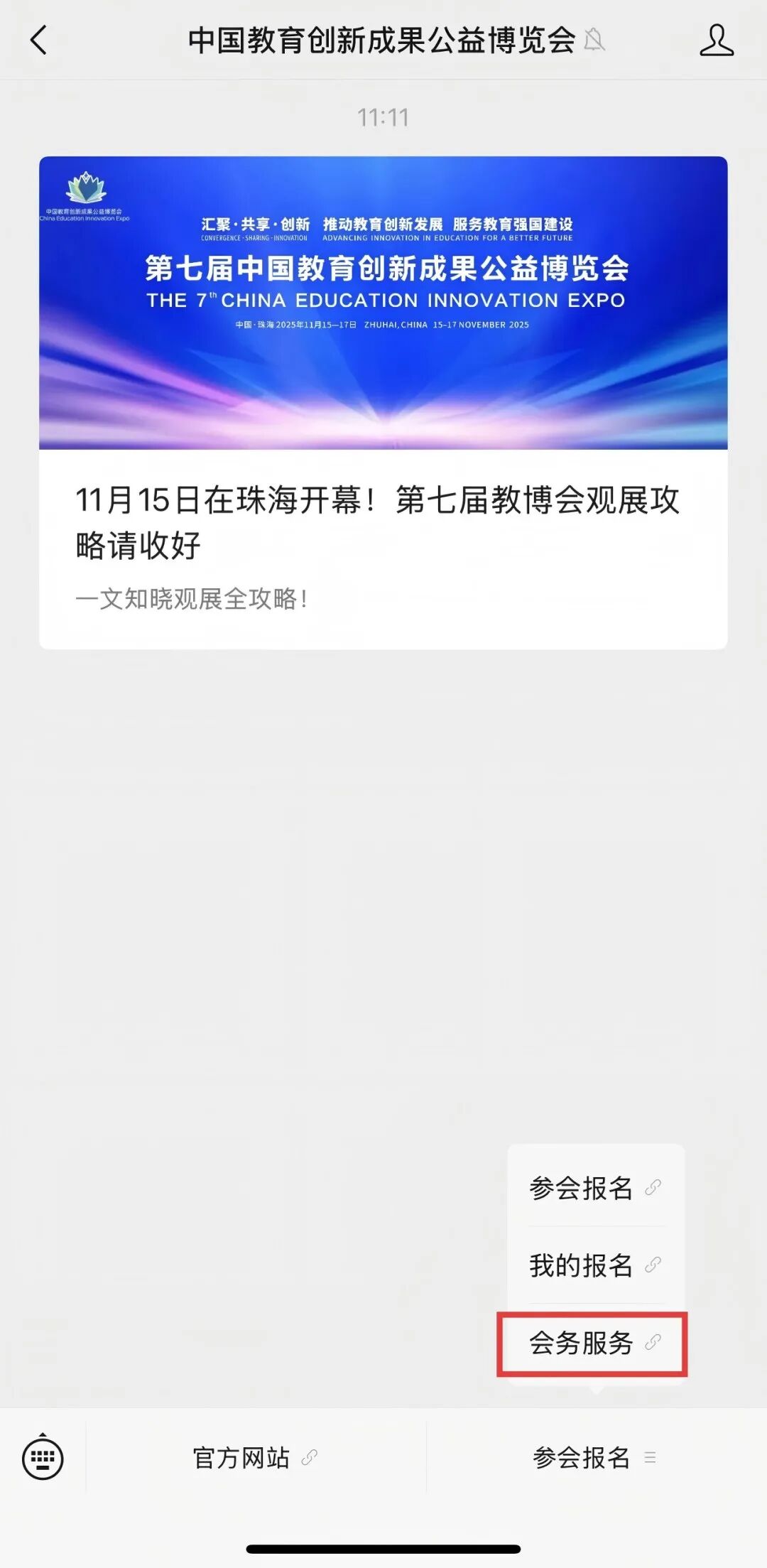Open the 第七届教博会观展攻略 article card
The width and height of the screenshot is (767, 1568).
(383, 403)
